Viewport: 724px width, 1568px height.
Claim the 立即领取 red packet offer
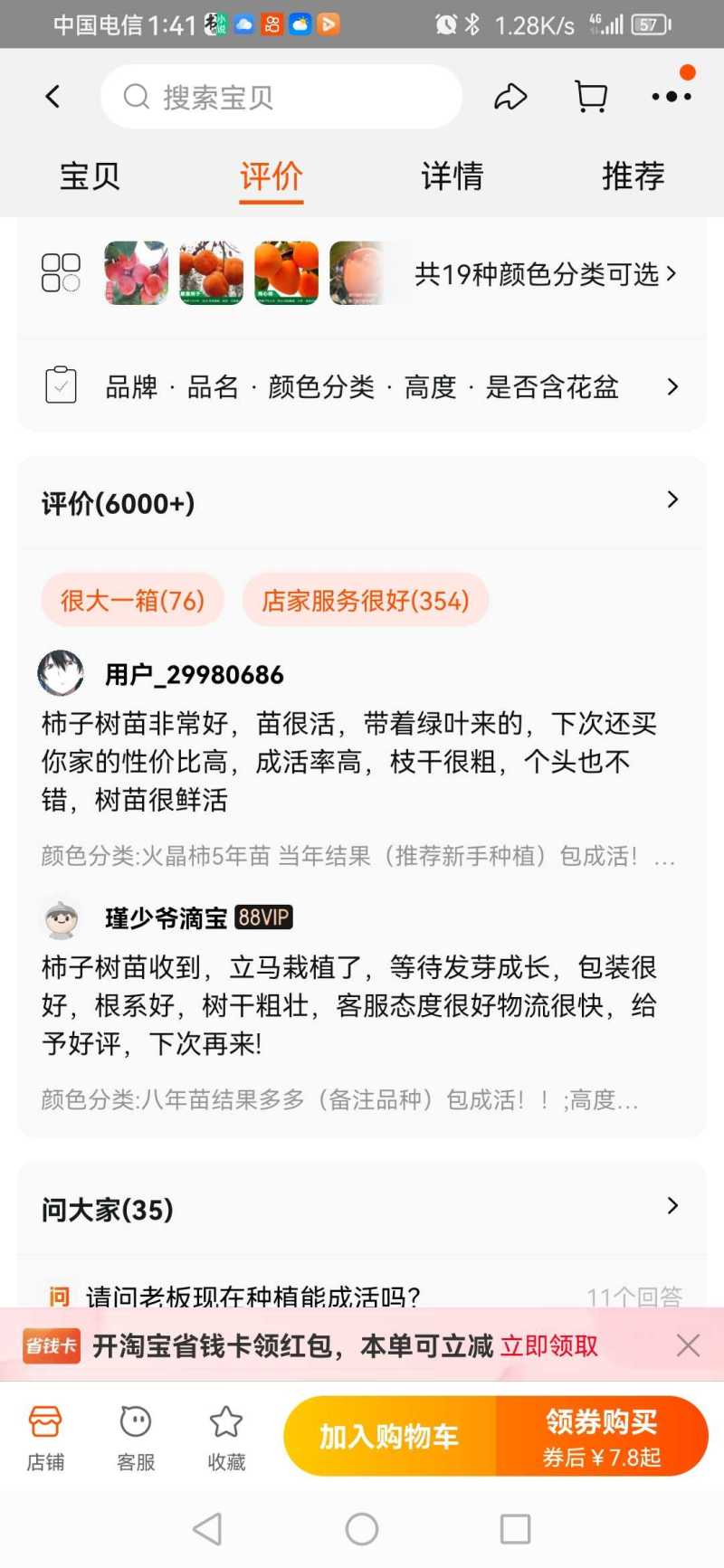click(549, 1346)
